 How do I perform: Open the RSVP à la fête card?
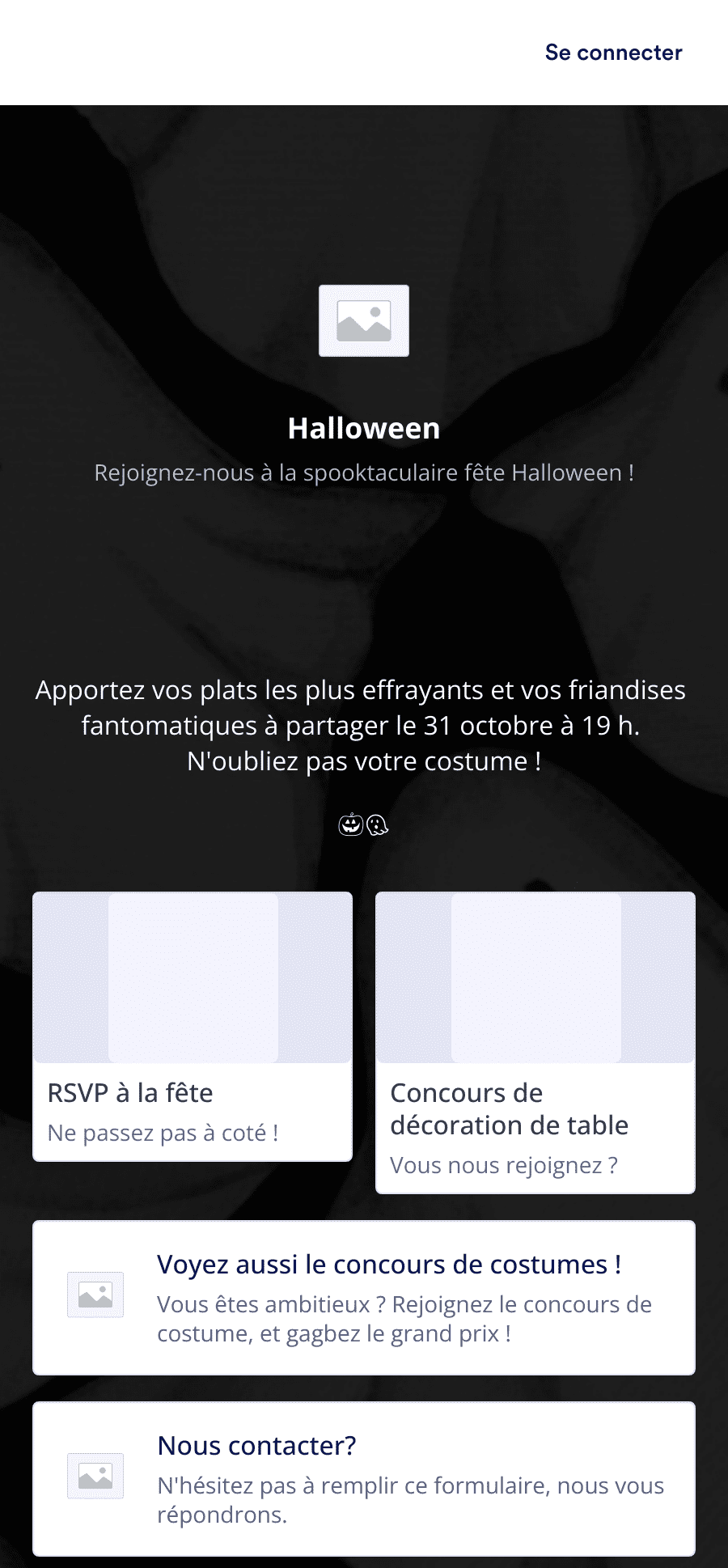click(193, 1026)
